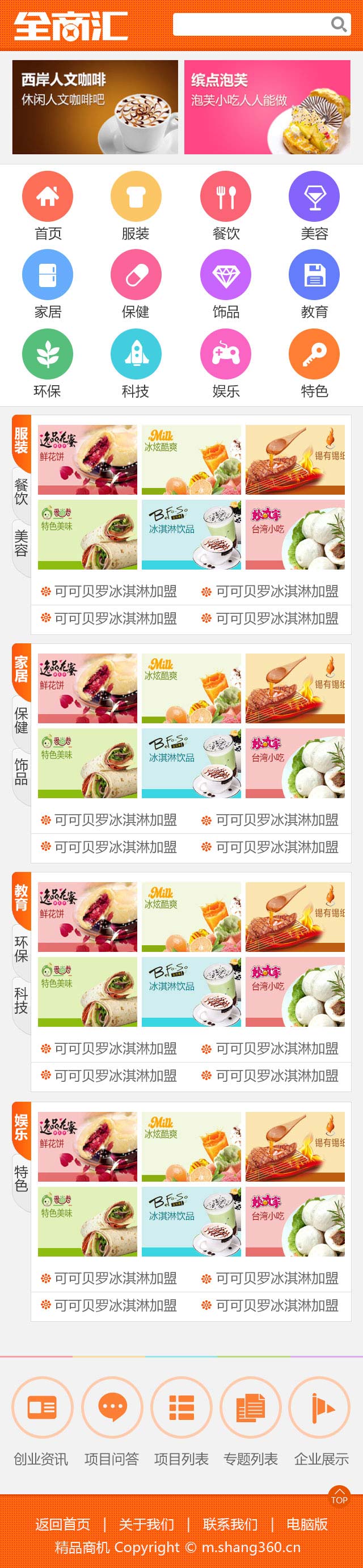The image size is (363, 1568).
Task: Switch to 电脑版 desktop version
Action: pyautogui.click(x=307, y=1524)
